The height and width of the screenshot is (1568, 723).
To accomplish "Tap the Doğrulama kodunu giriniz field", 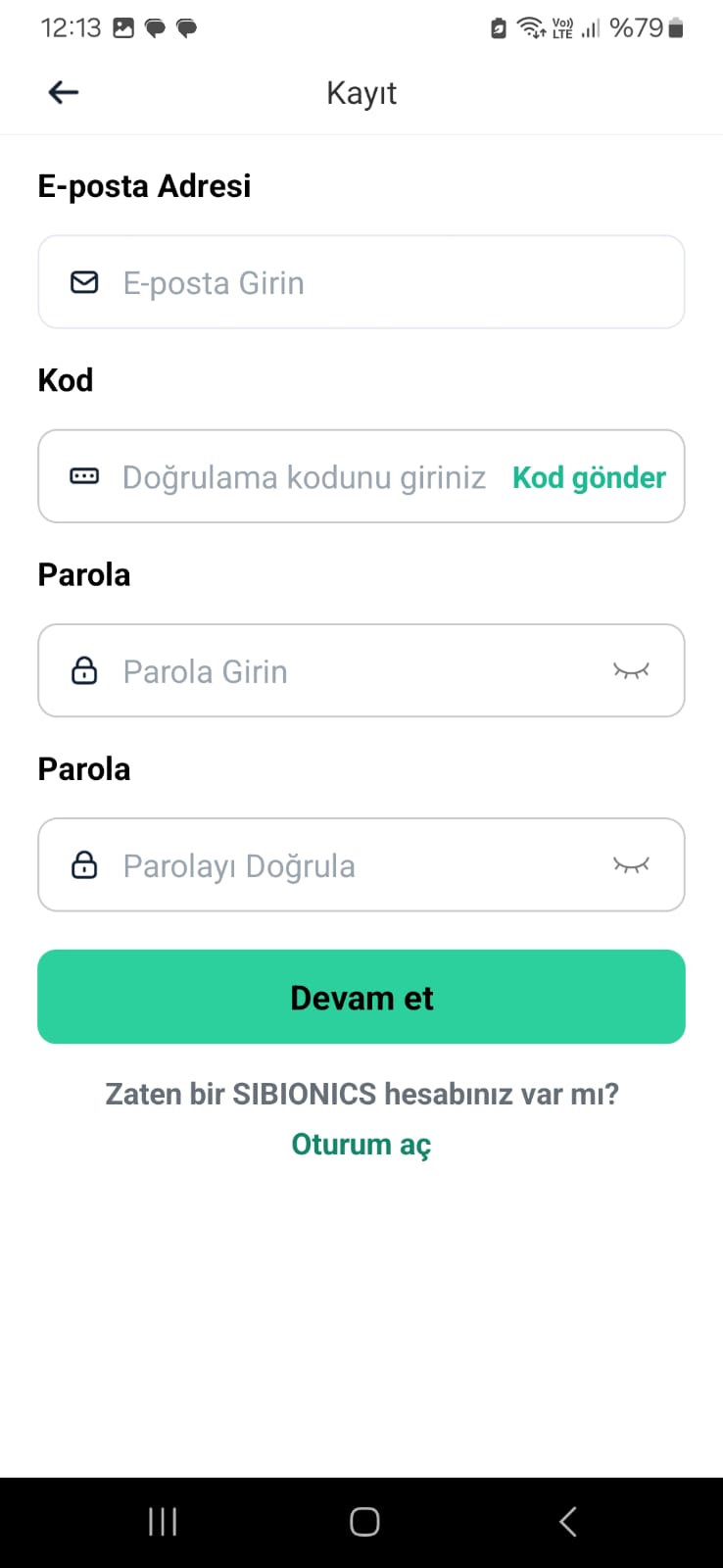I will point(304,477).
